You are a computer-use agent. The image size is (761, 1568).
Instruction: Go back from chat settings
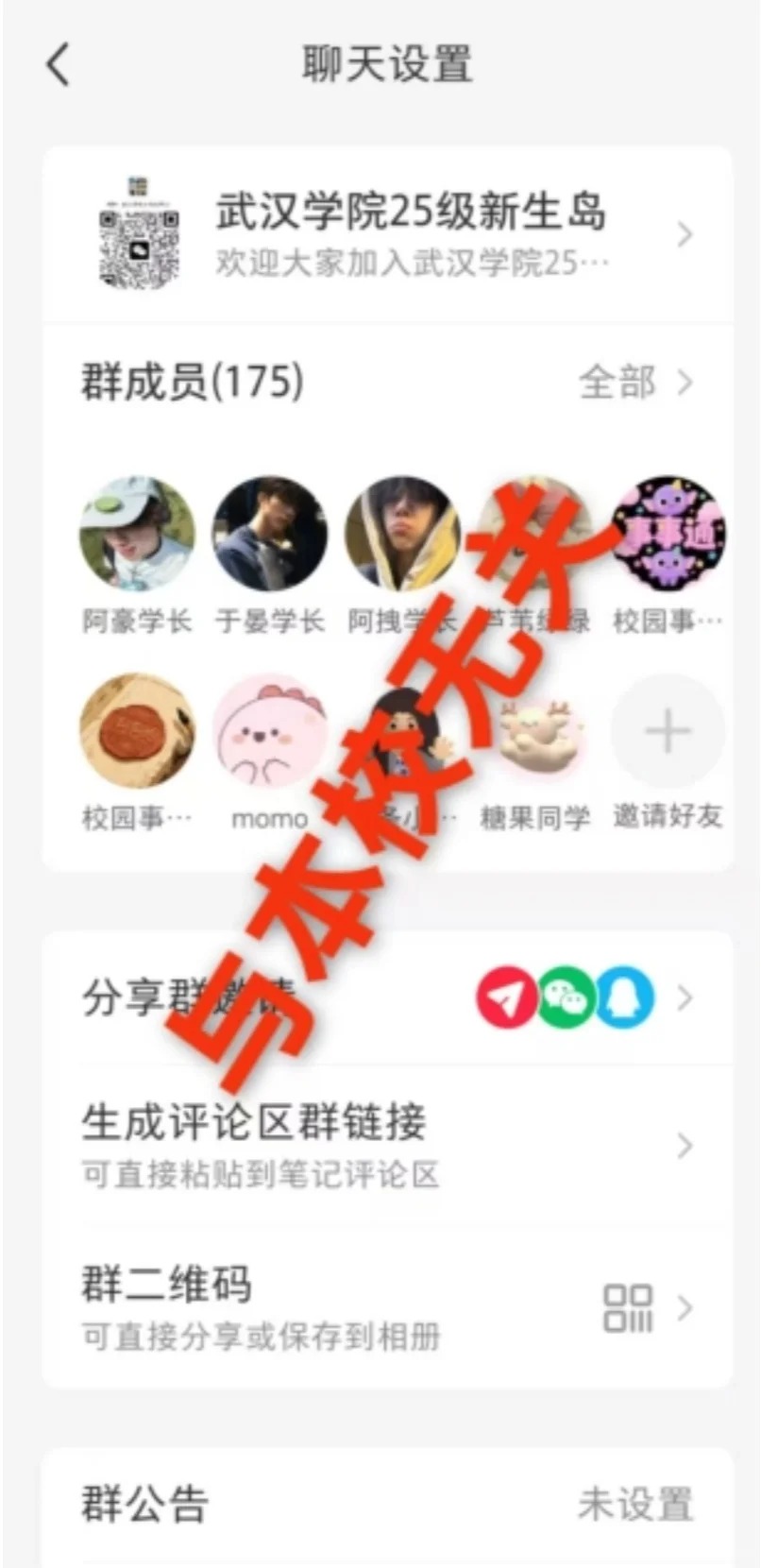59,65
